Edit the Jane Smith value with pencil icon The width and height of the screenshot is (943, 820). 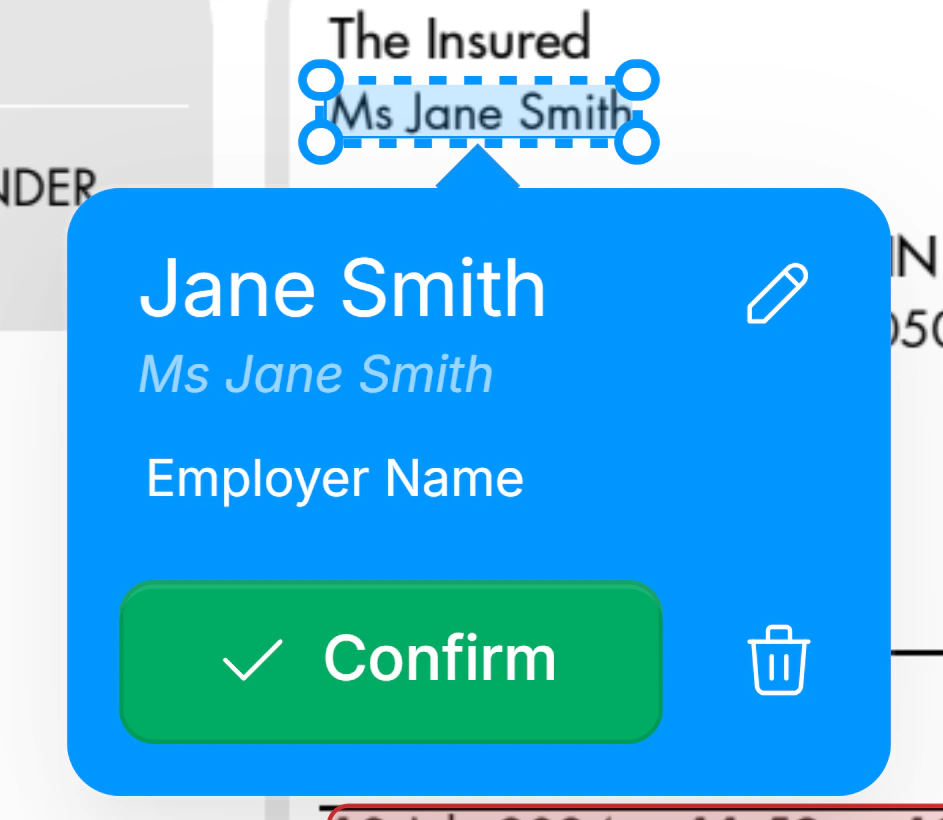tap(777, 293)
